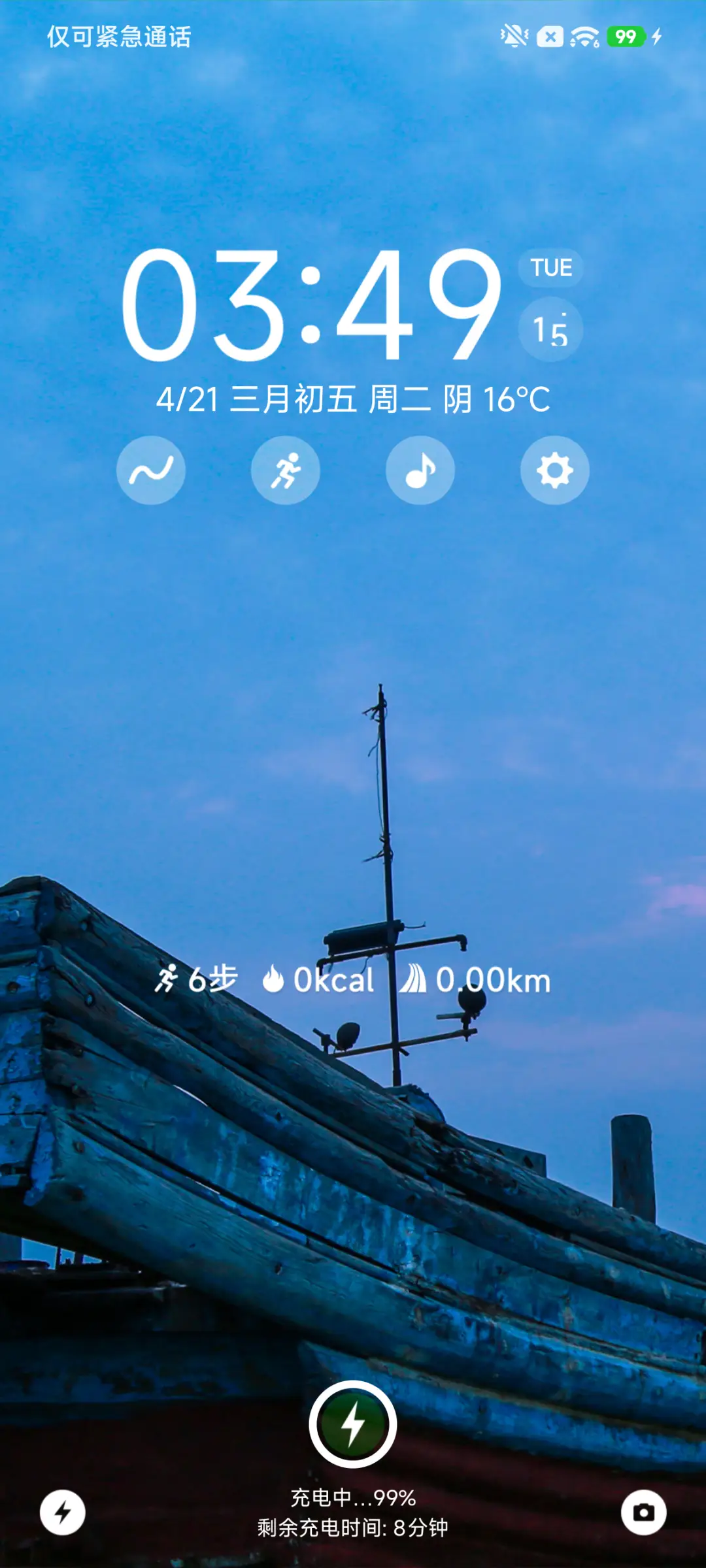Open the music note shortcut

point(420,470)
